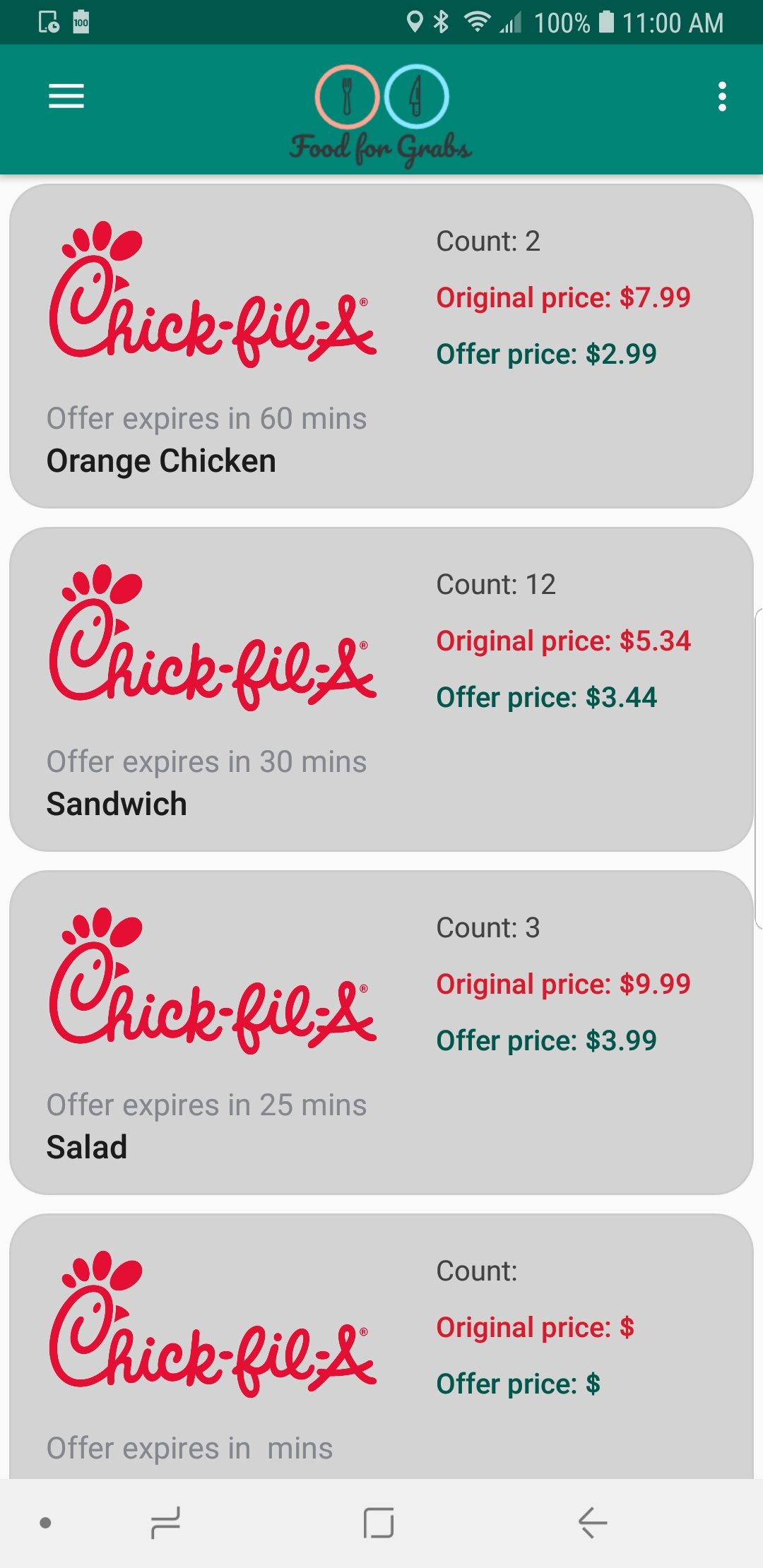The image size is (763, 1568).
Task: Go back using the system back button
Action: 592,1522
